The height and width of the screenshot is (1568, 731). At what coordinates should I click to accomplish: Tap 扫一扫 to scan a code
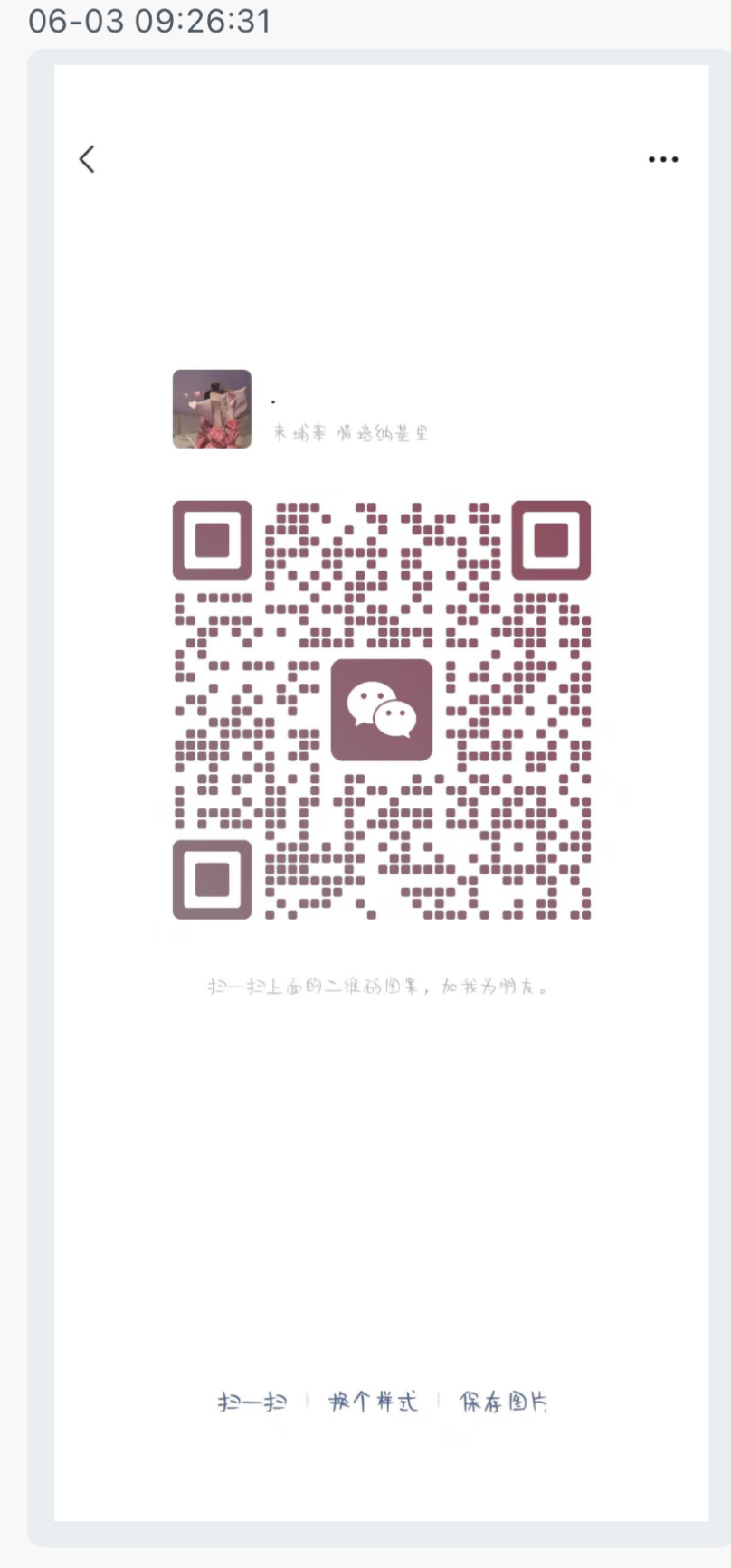point(252,1402)
